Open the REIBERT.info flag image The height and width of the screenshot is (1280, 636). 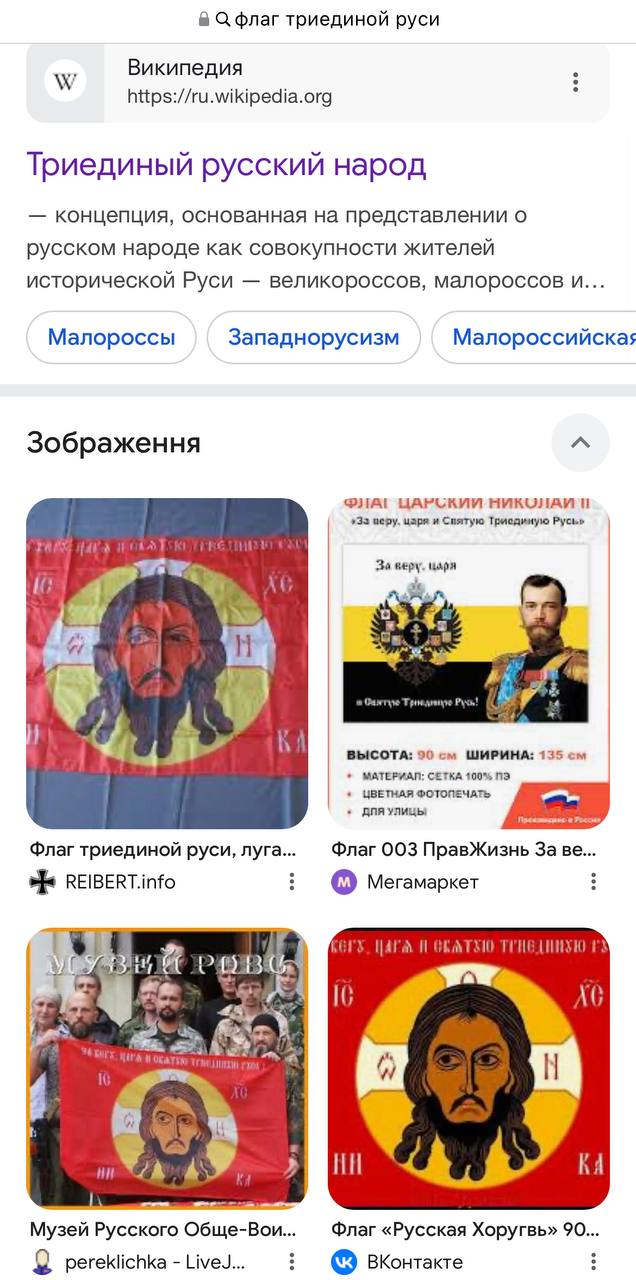167,663
